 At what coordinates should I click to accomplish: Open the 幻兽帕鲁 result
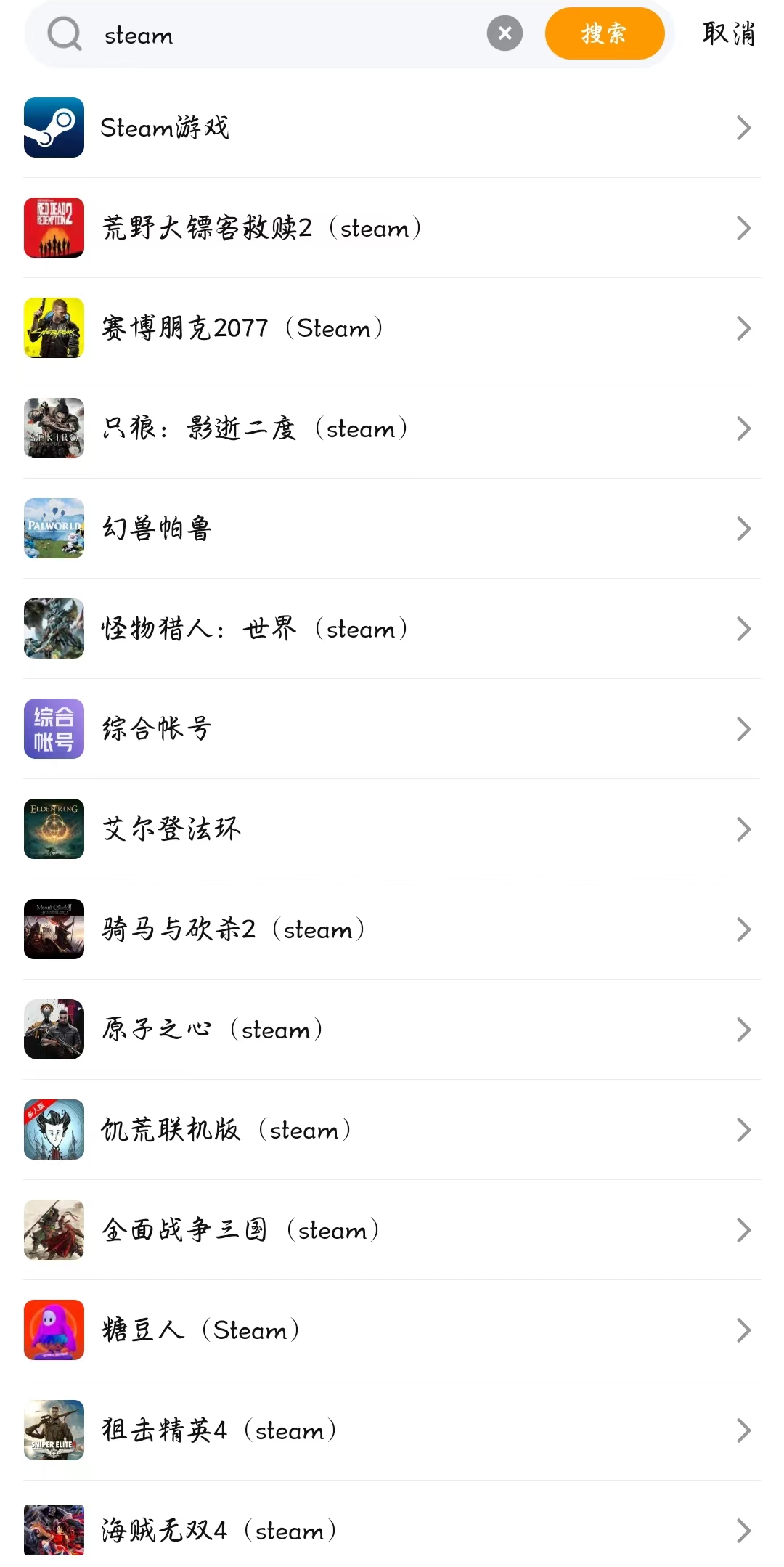pos(392,529)
